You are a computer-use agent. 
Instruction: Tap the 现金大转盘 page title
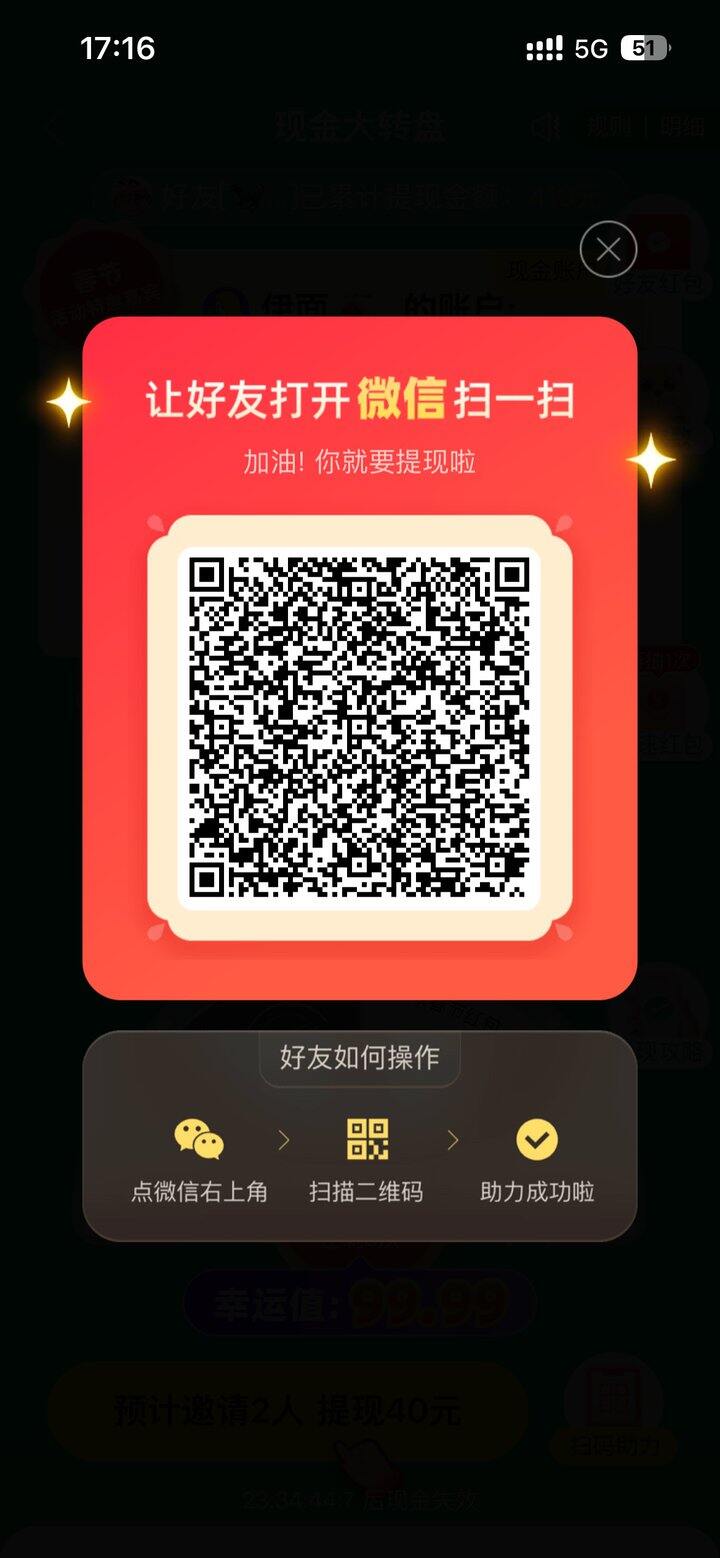[x=358, y=126]
